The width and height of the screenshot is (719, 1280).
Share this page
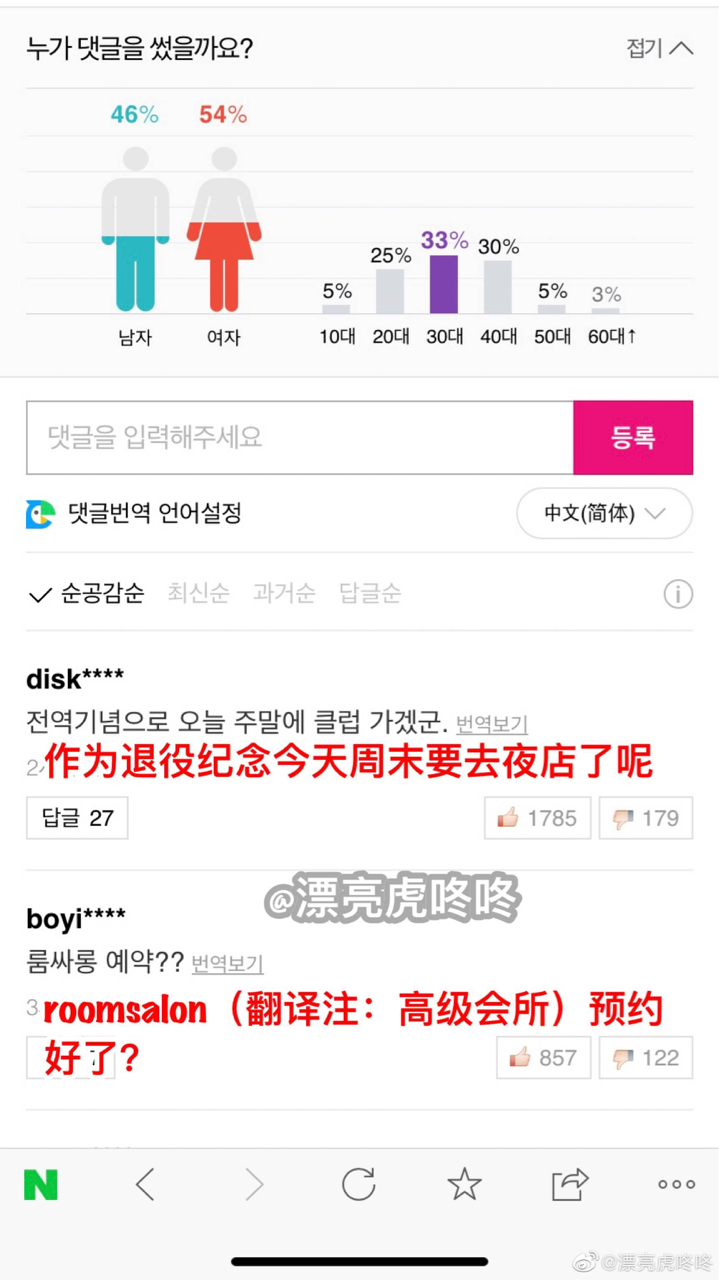pos(569,1185)
